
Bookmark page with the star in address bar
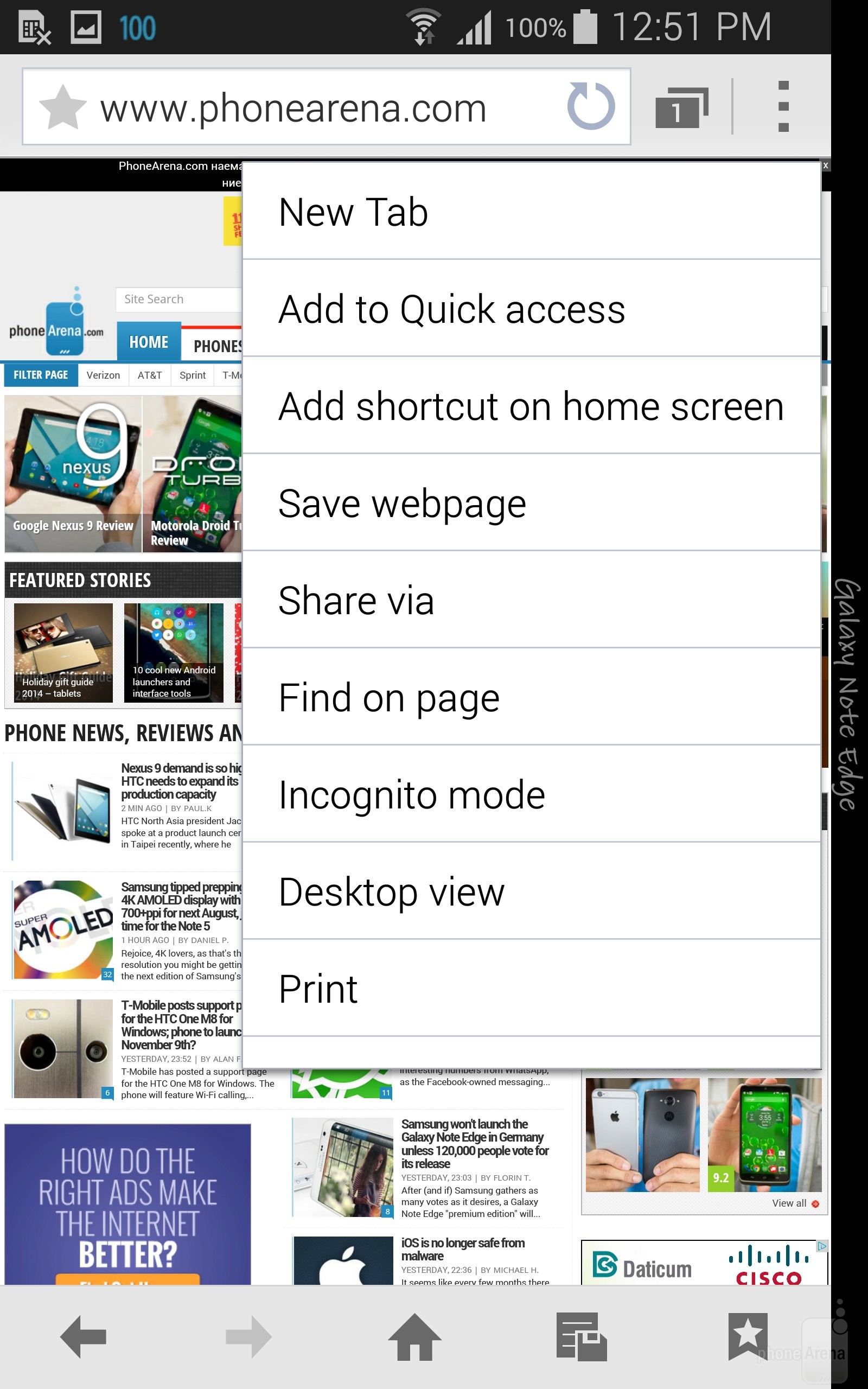(62, 107)
